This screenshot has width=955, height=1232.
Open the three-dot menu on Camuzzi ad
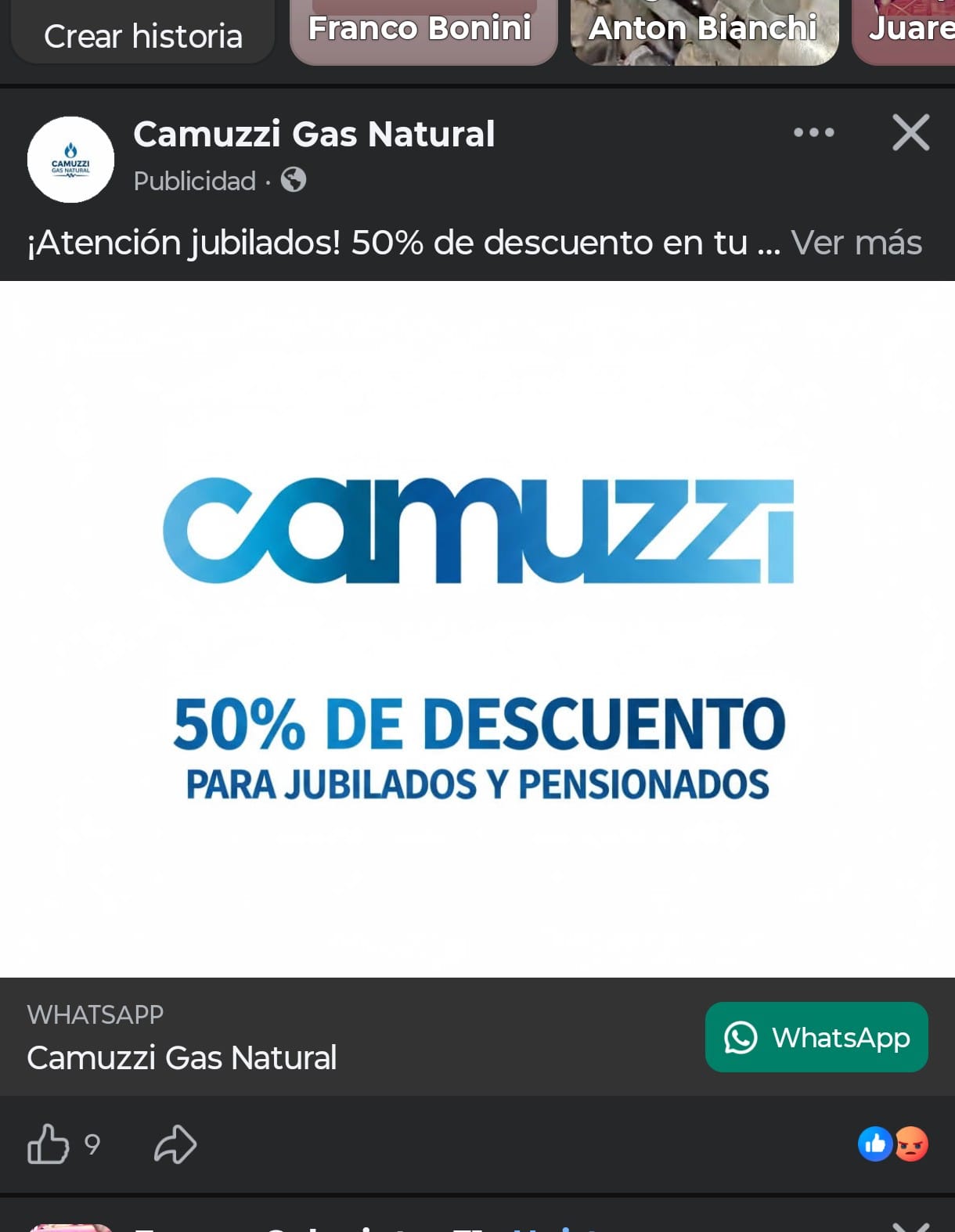tap(813, 132)
